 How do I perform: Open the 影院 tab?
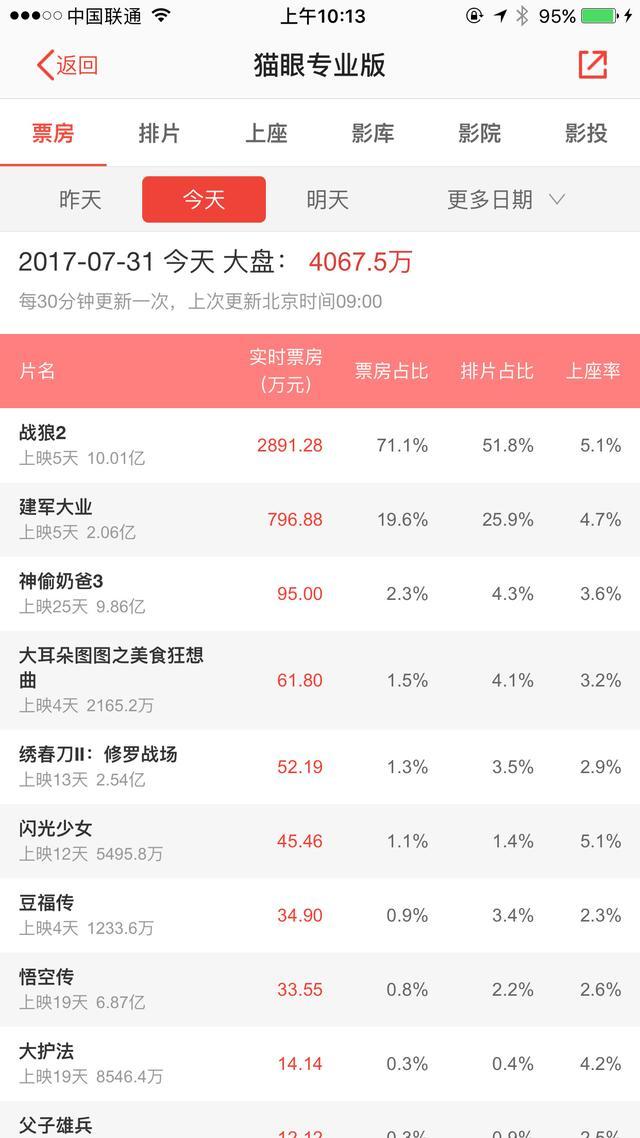480,134
